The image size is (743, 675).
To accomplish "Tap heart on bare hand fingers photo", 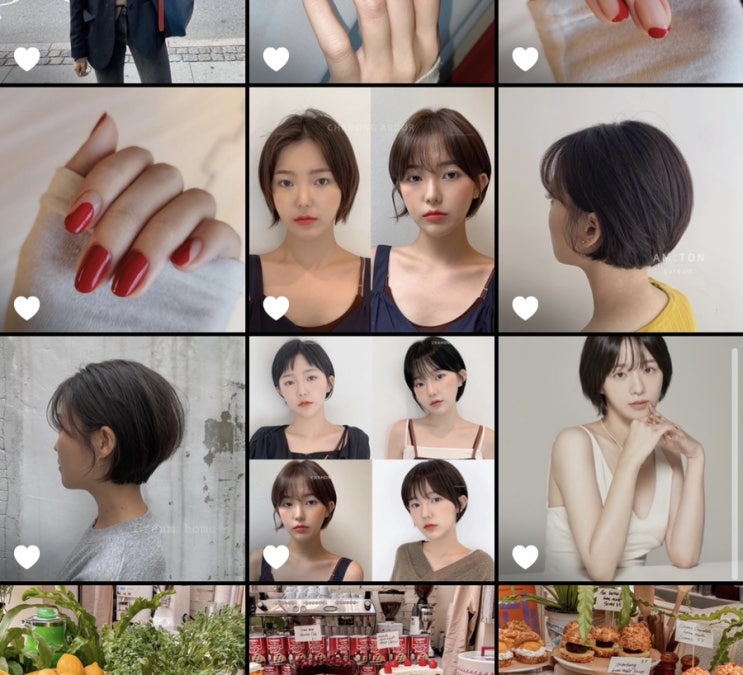I will point(276,59).
